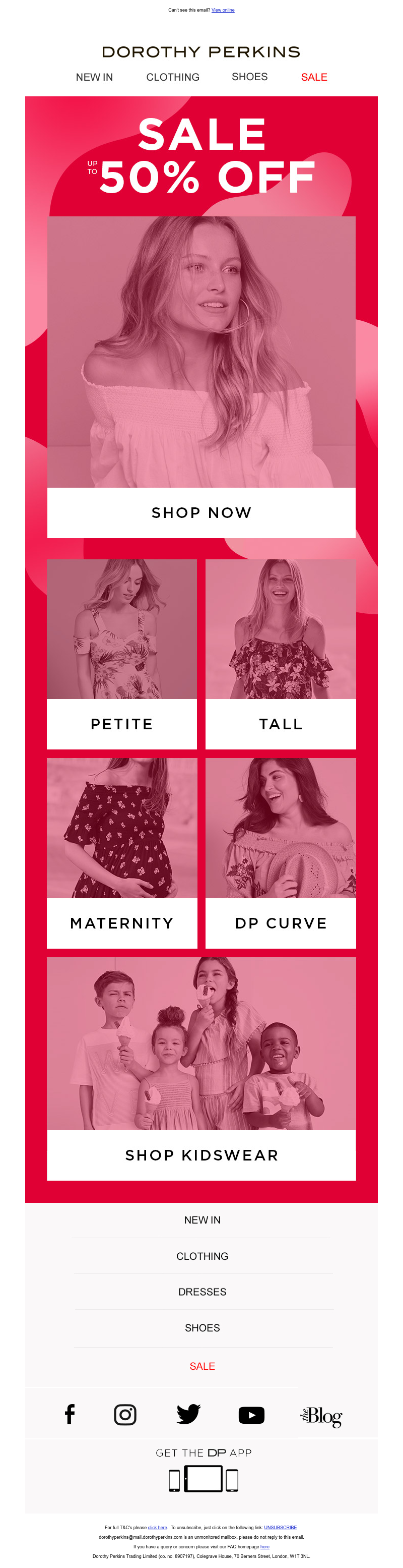Image resolution: width=403 pixels, height=1568 pixels.
Task: Browse the DP CURVE sale tile
Action: tap(280, 923)
